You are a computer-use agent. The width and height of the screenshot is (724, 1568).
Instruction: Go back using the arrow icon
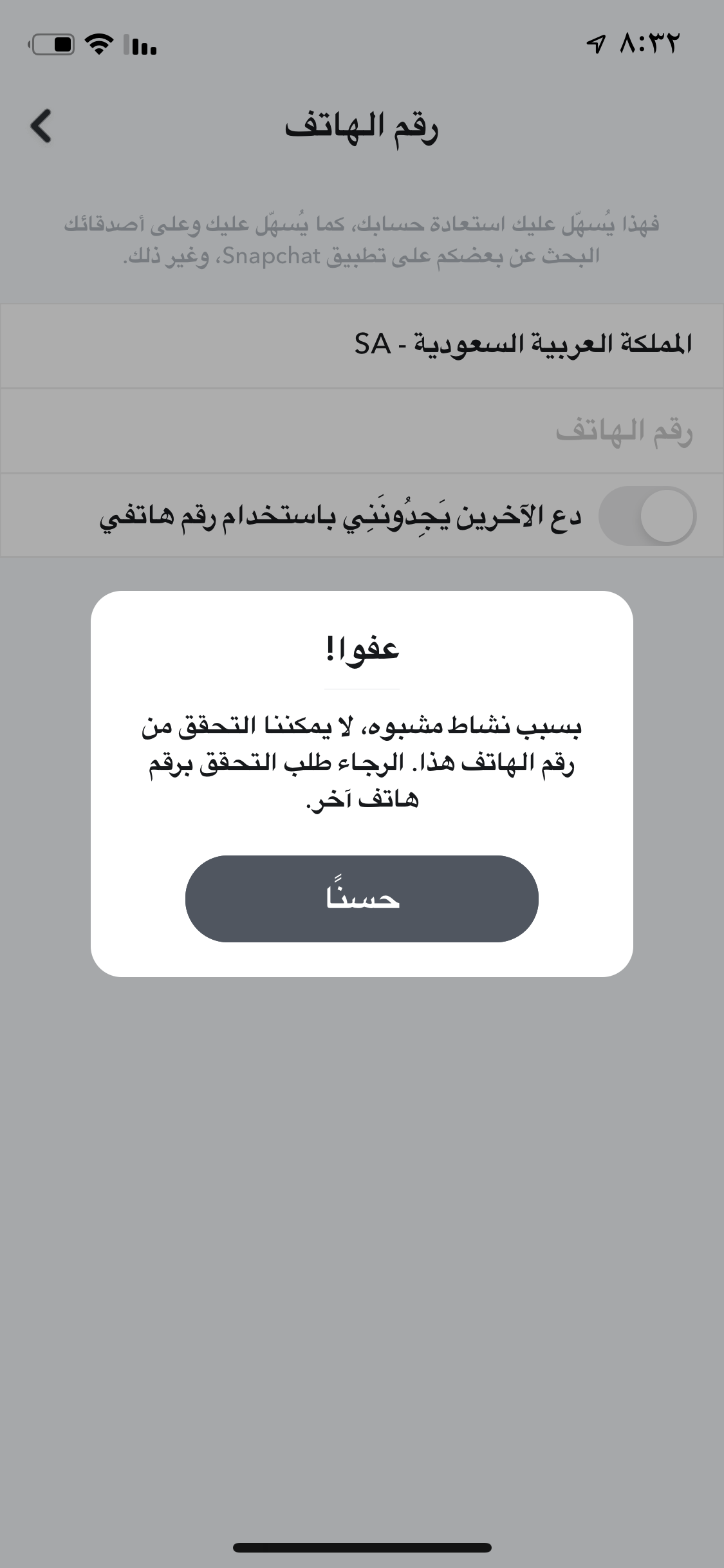click(41, 126)
